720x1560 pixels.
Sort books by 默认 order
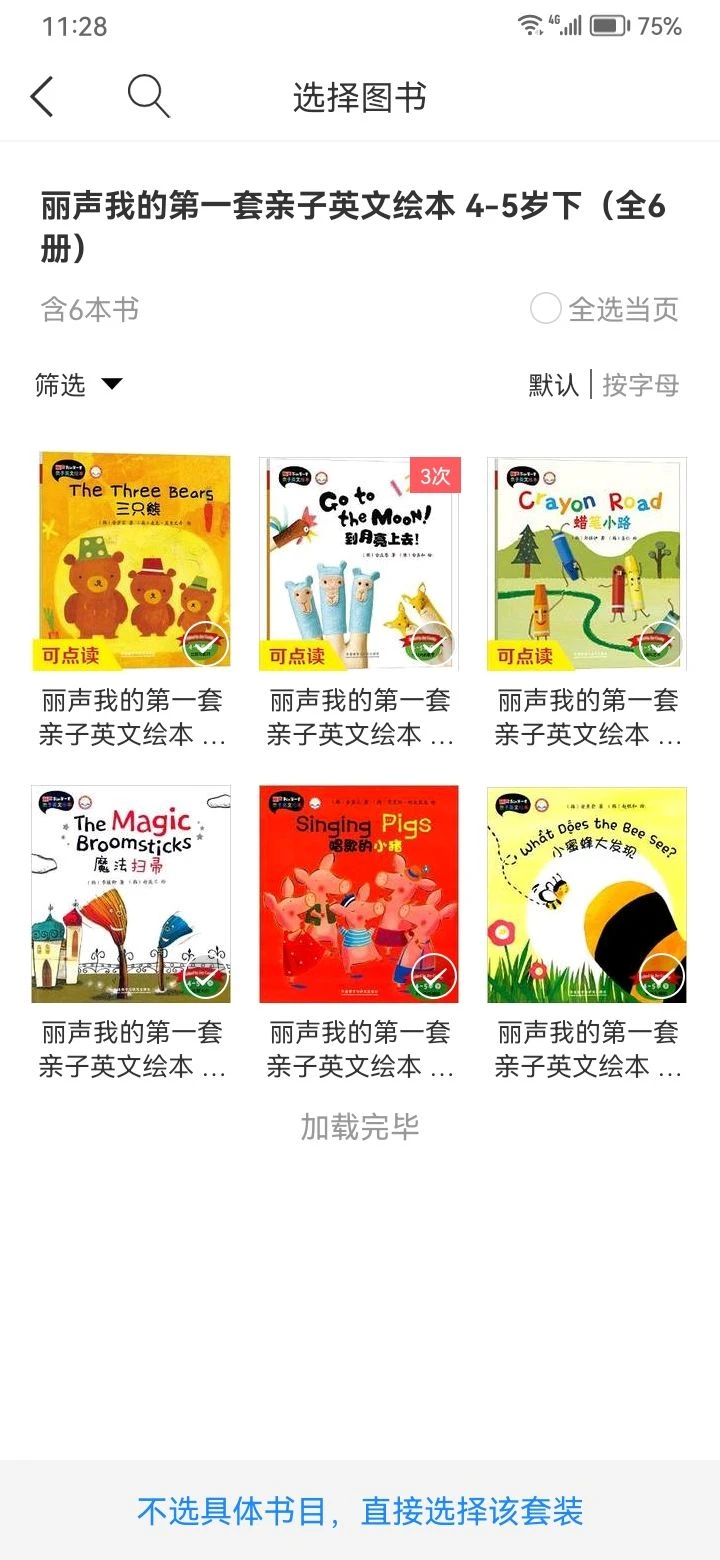[554, 385]
